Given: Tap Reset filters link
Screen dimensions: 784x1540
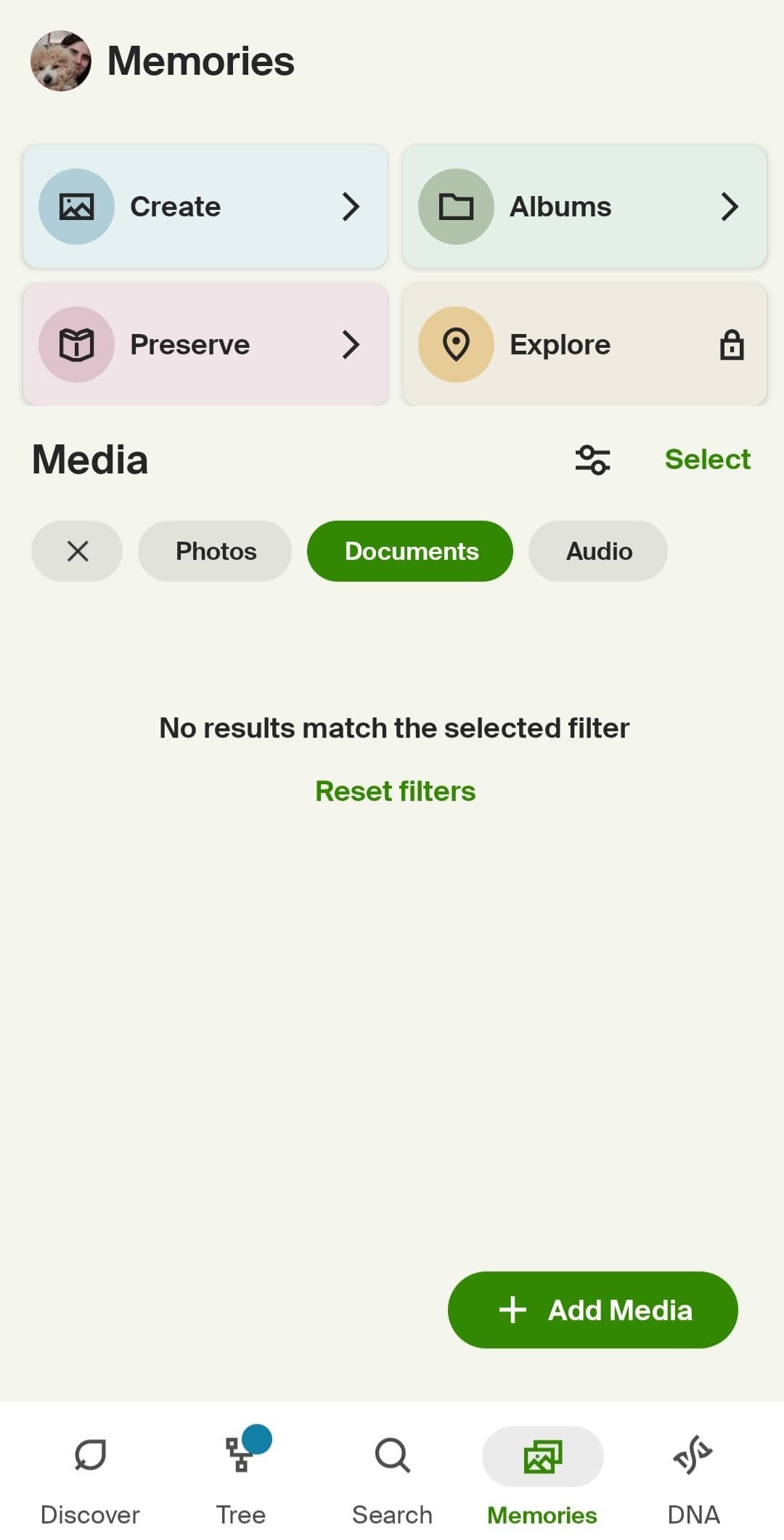Looking at the screenshot, I should [x=396, y=791].
